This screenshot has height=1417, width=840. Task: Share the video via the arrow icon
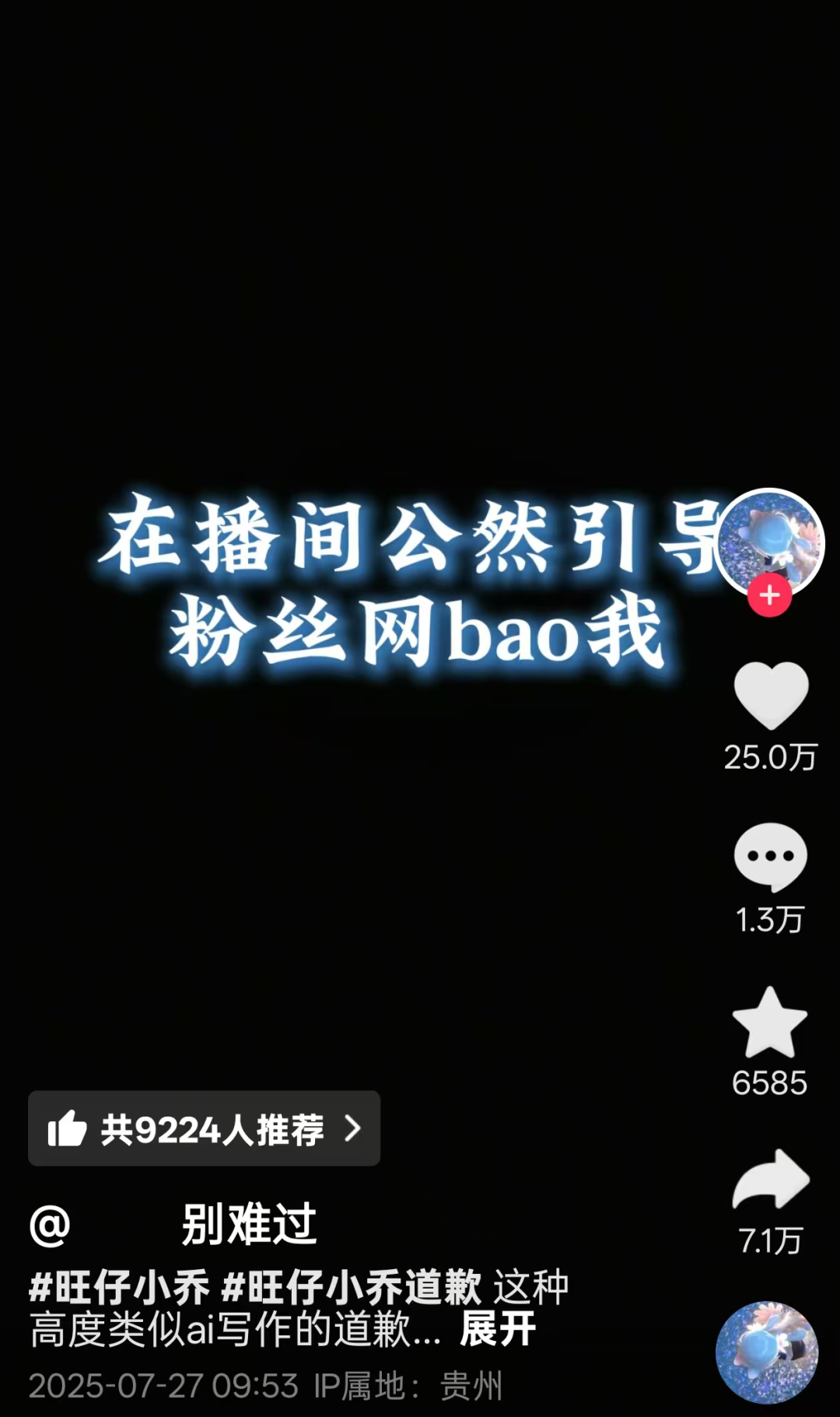click(x=771, y=1180)
